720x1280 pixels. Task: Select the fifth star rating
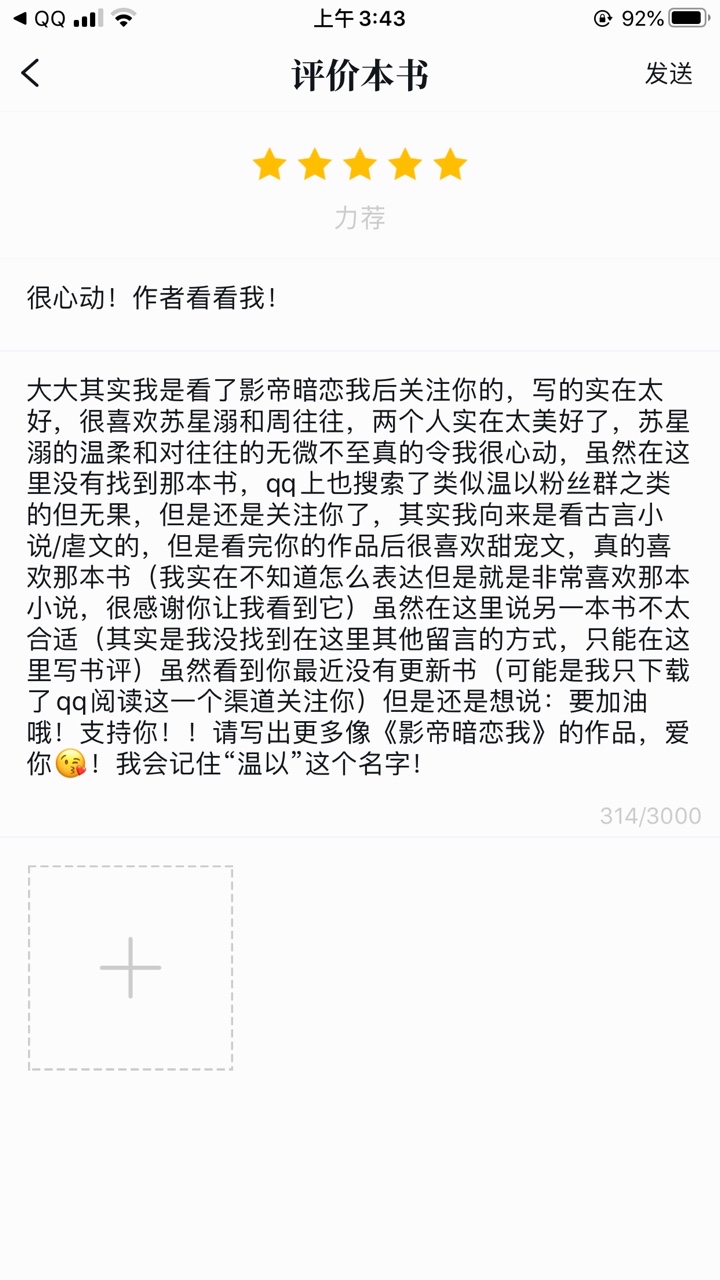click(x=451, y=165)
